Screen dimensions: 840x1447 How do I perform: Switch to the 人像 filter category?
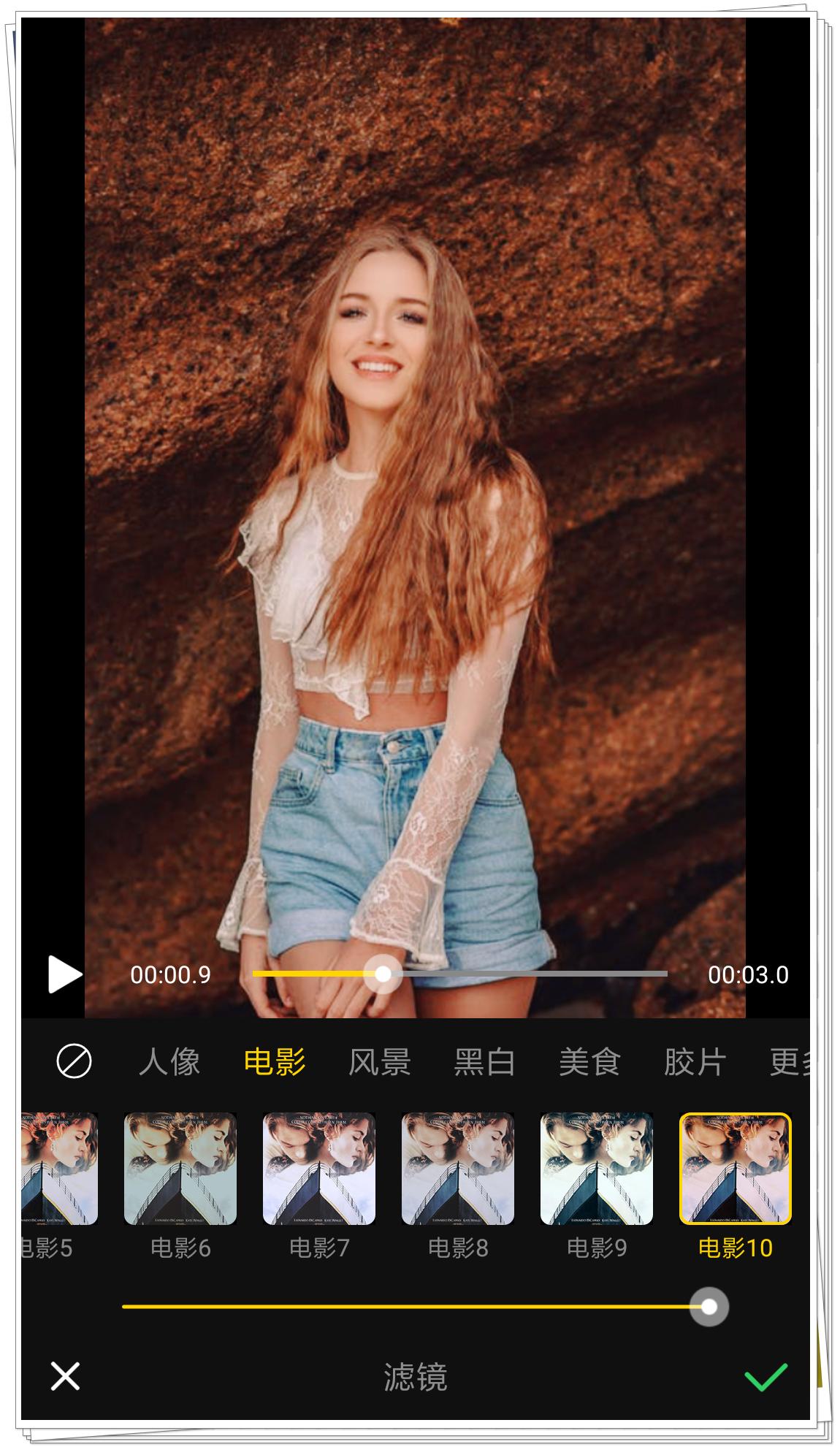click(171, 1064)
